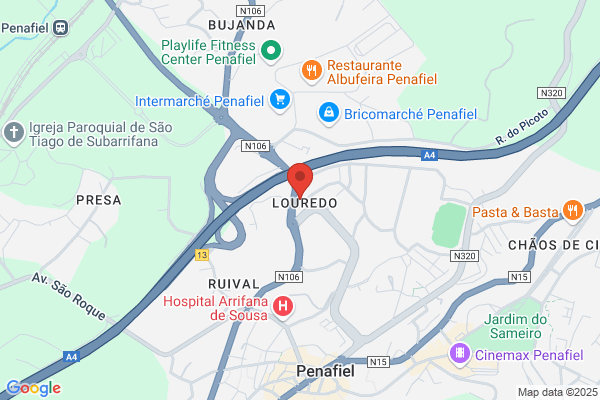Select the Penafiel train station icon
The image size is (600, 400).
[x=60, y=28]
